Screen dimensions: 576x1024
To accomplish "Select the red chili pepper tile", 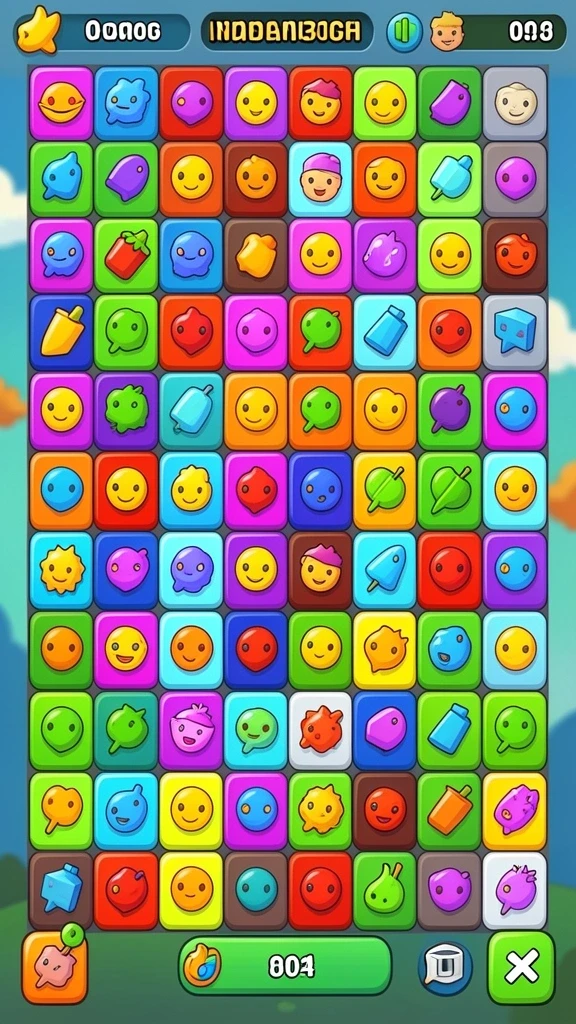I will point(127,255).
